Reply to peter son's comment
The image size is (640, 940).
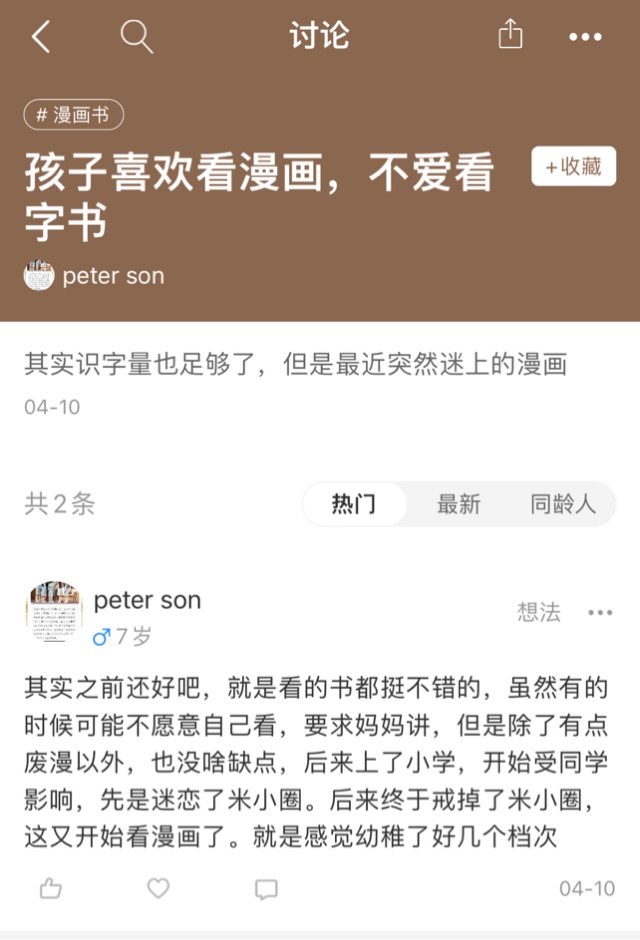point(266,888)
